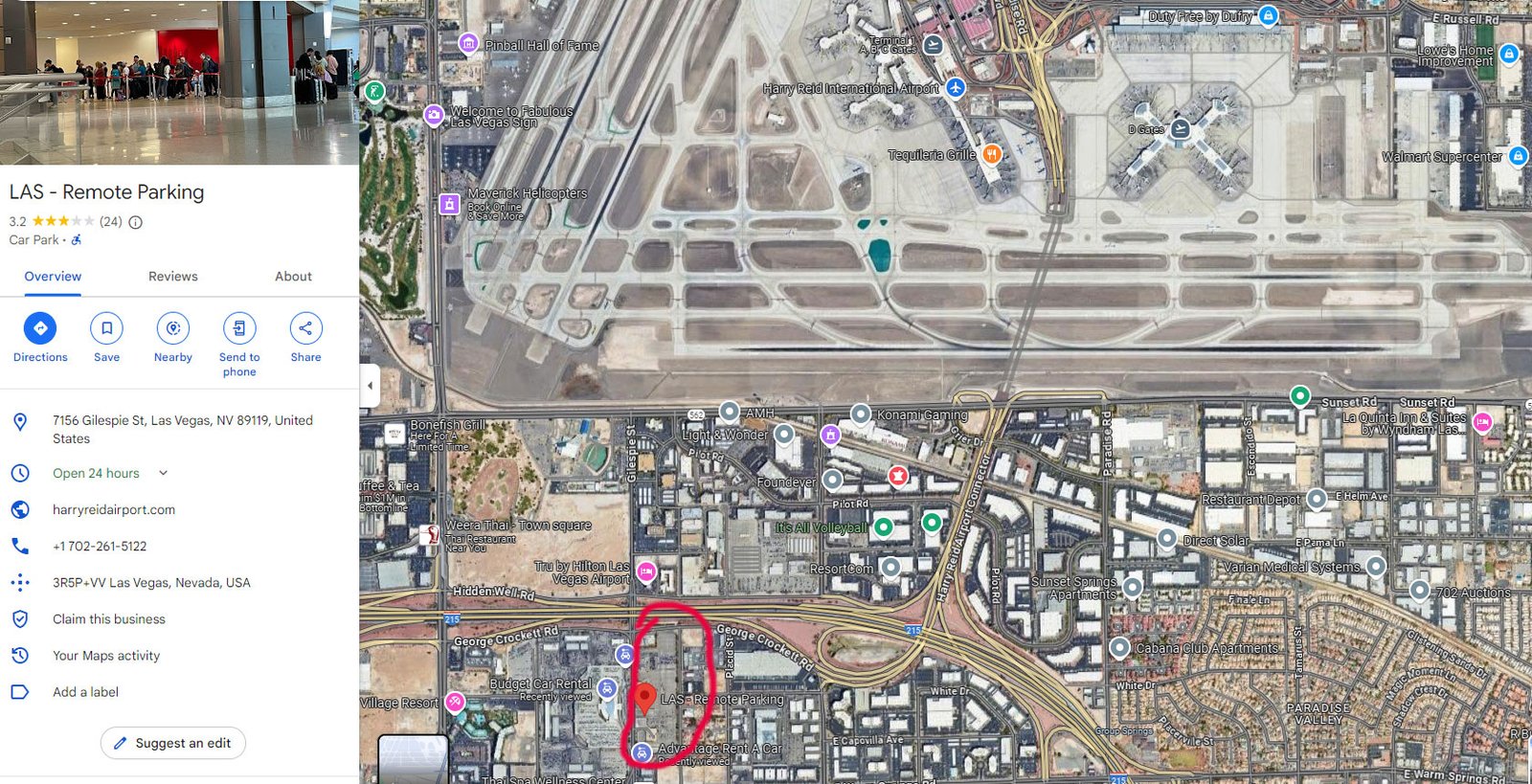Collapse the side panel
The width and height of the screenshot is (1532, 784).
click(371, 386)
